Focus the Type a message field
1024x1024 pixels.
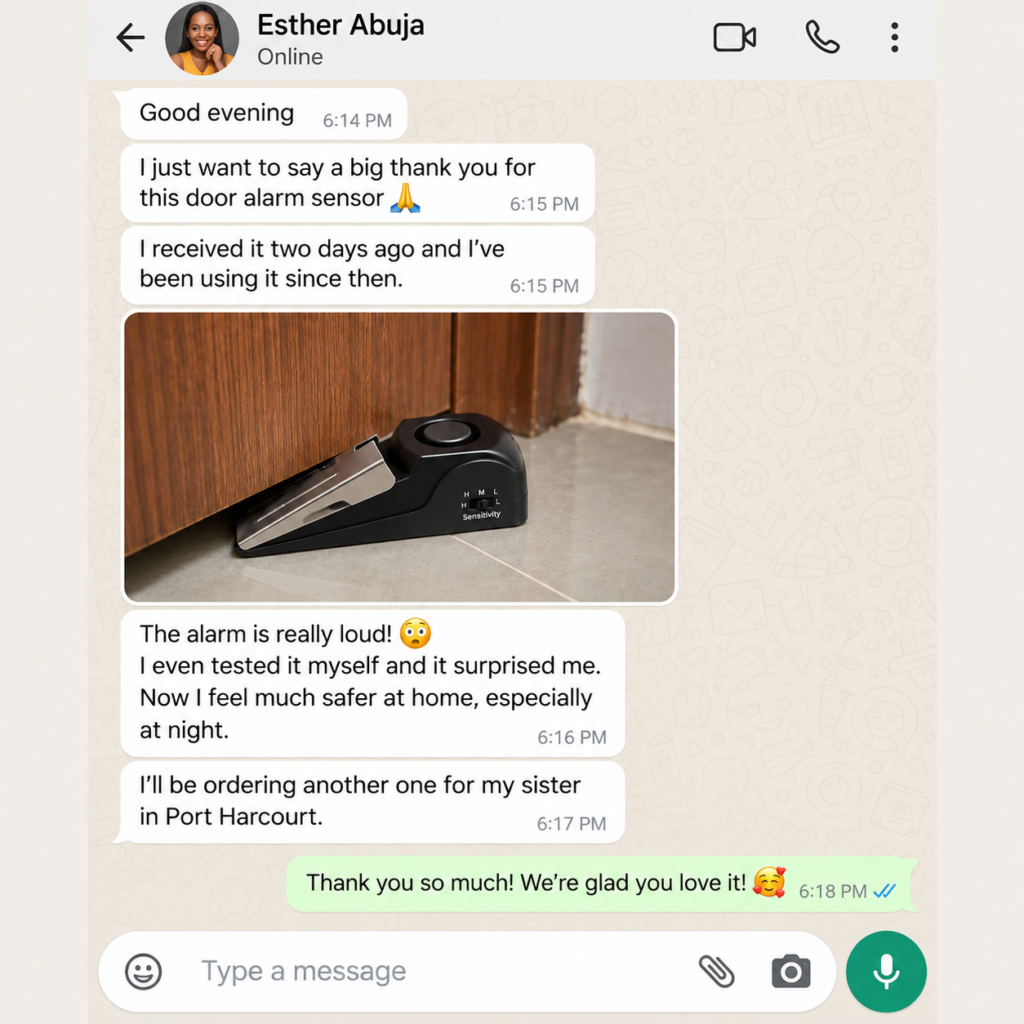coord(438,971)
